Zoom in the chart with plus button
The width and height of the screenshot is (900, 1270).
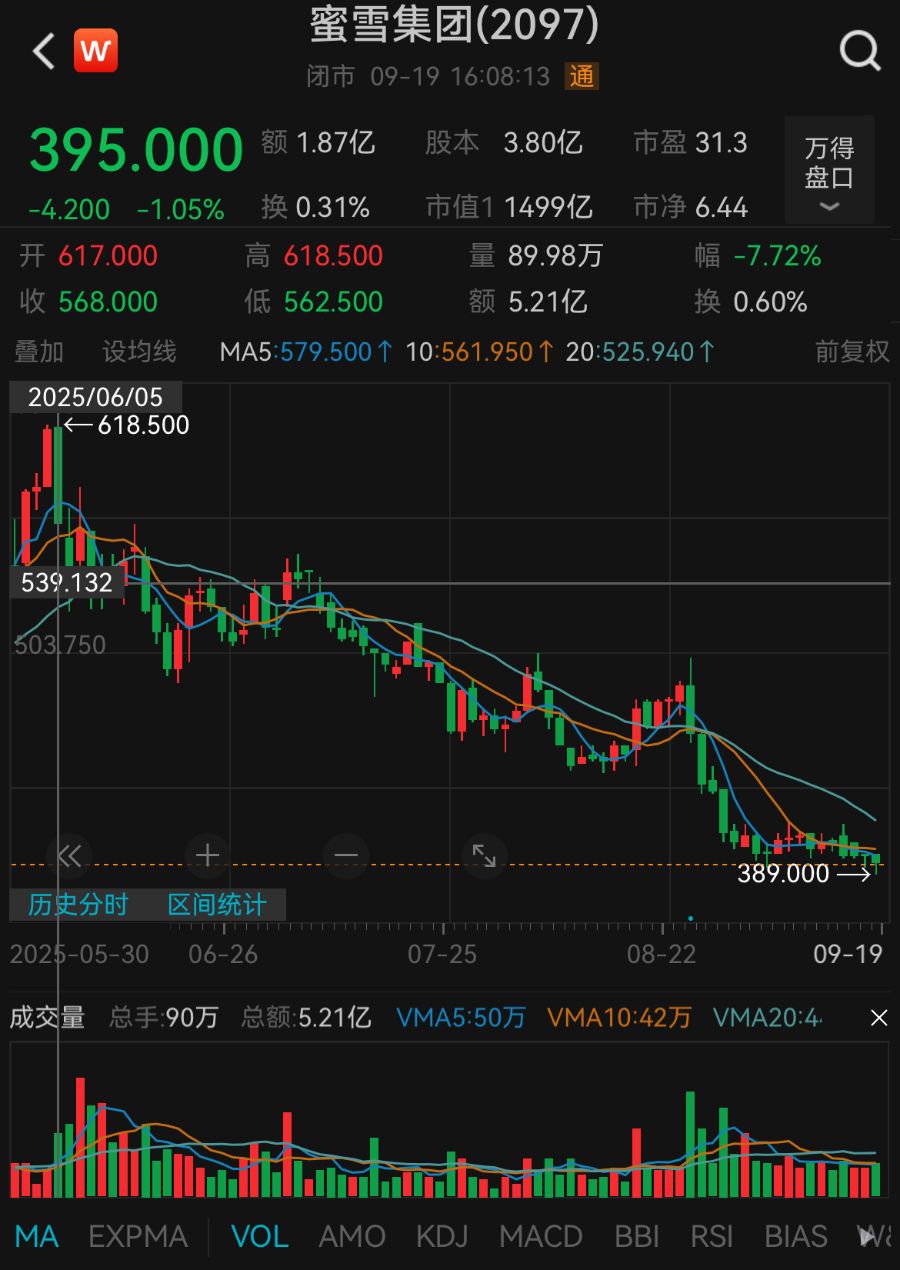click(207, 856)
